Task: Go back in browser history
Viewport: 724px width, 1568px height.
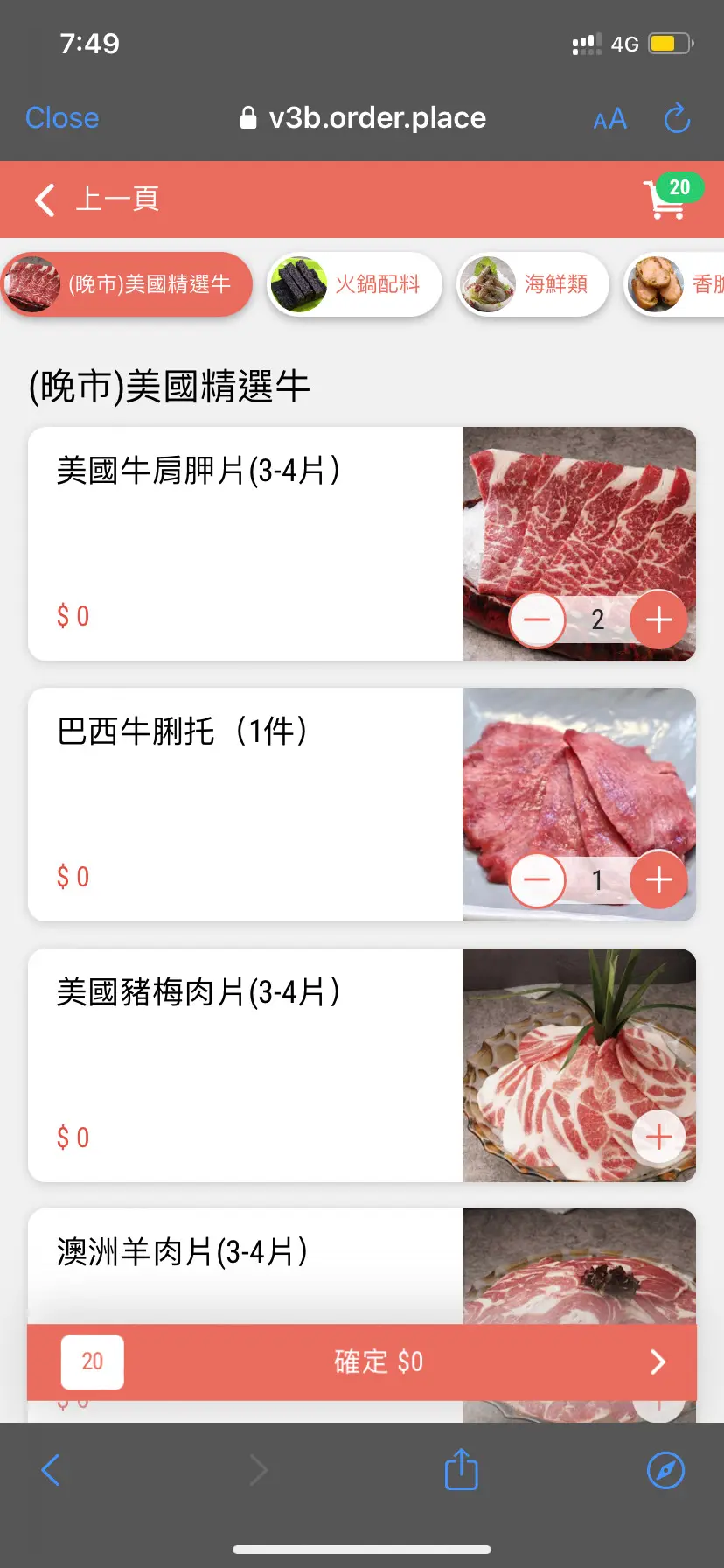Action: (51, 1470)
